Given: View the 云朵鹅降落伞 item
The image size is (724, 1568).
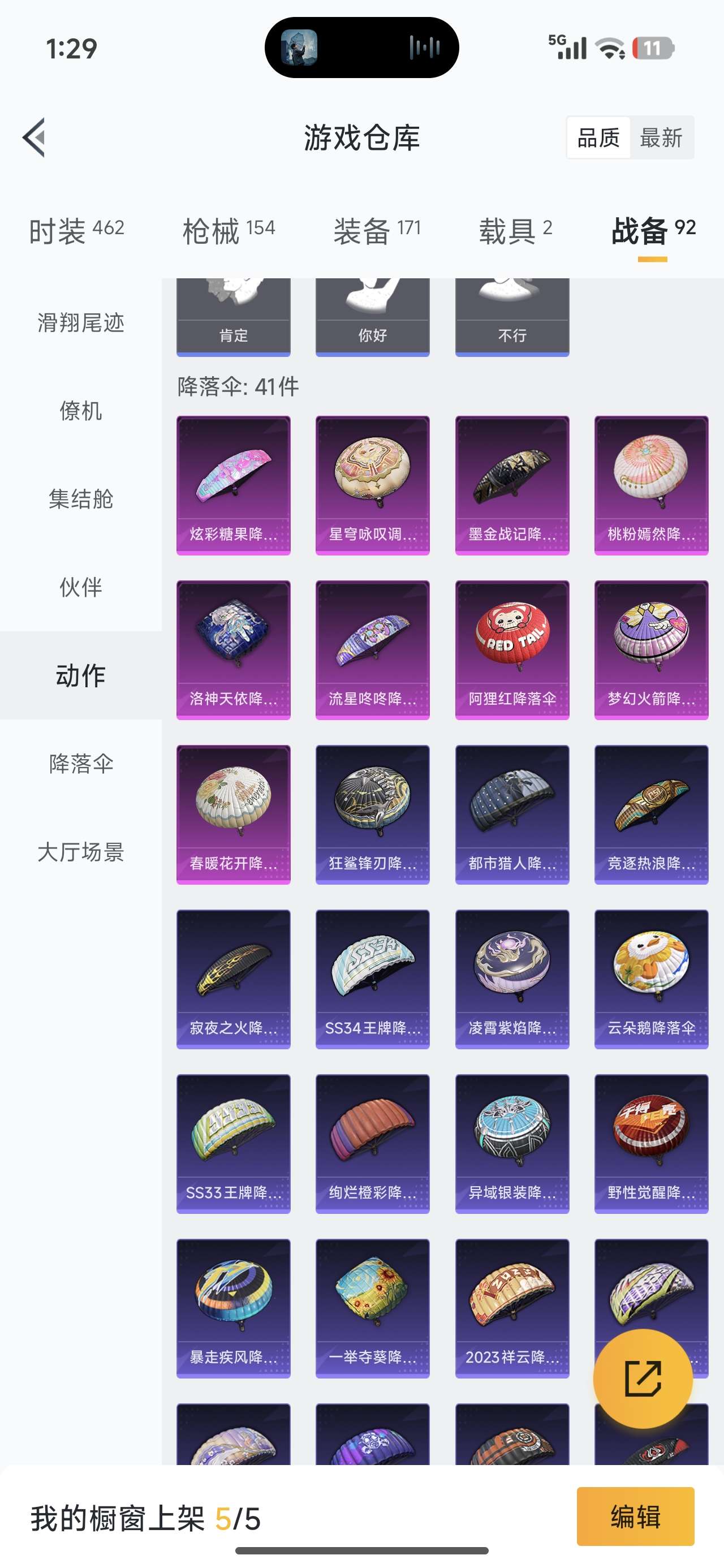Looking at the screenshot, I should (x=651, y=979).
